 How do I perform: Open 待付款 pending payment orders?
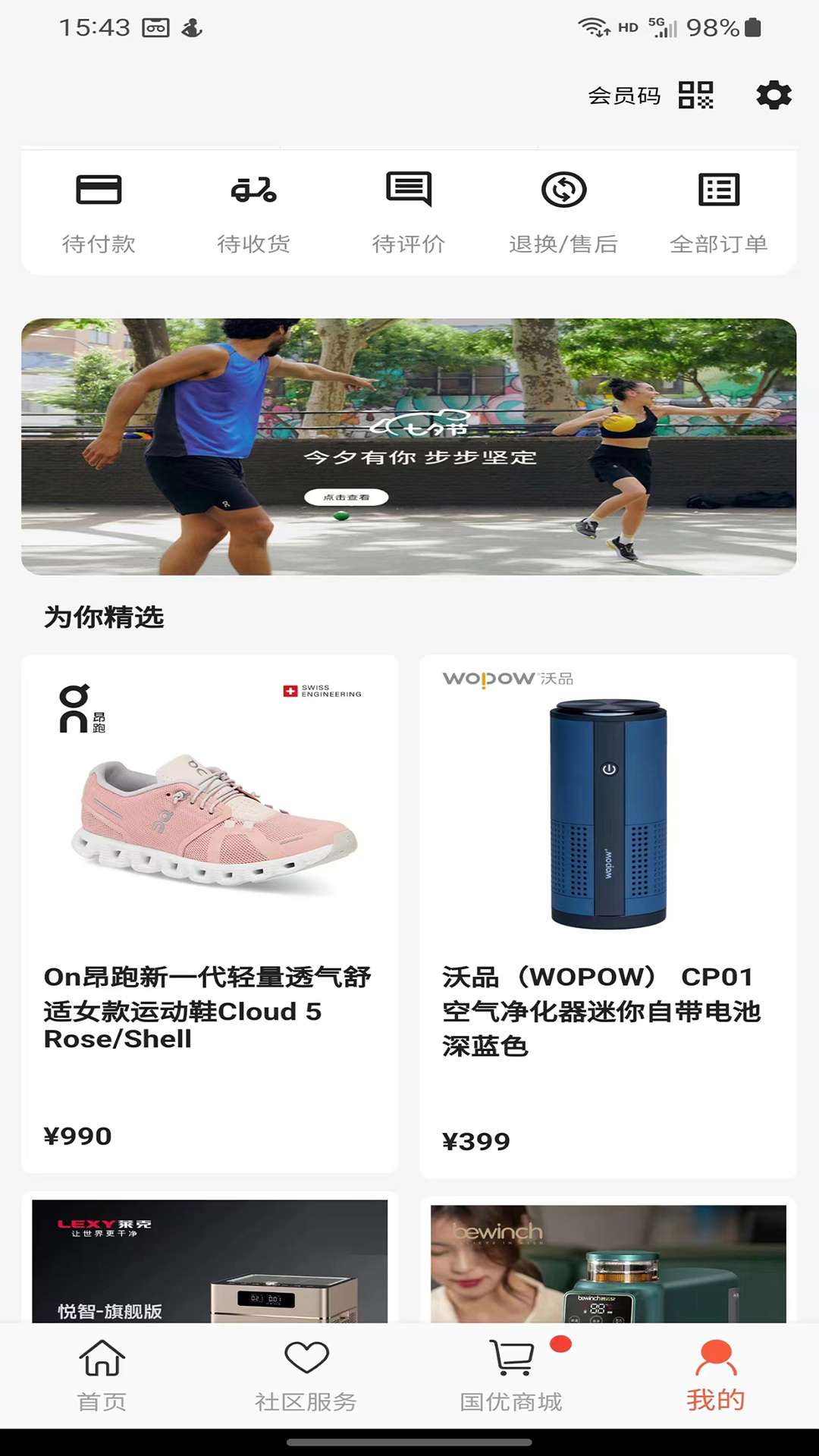[x=99, y=214]
